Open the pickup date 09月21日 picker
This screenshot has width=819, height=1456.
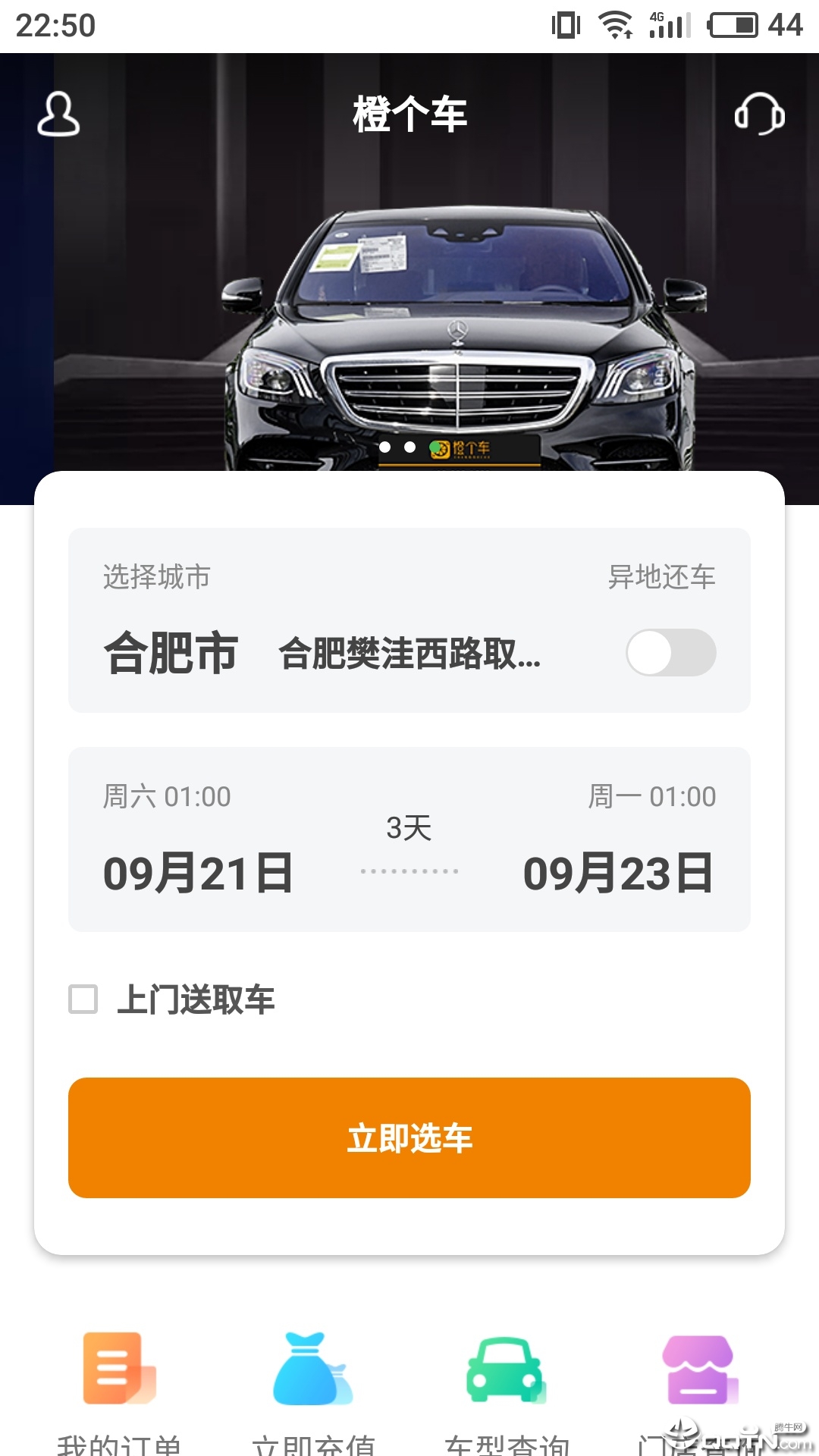(199, 872)
